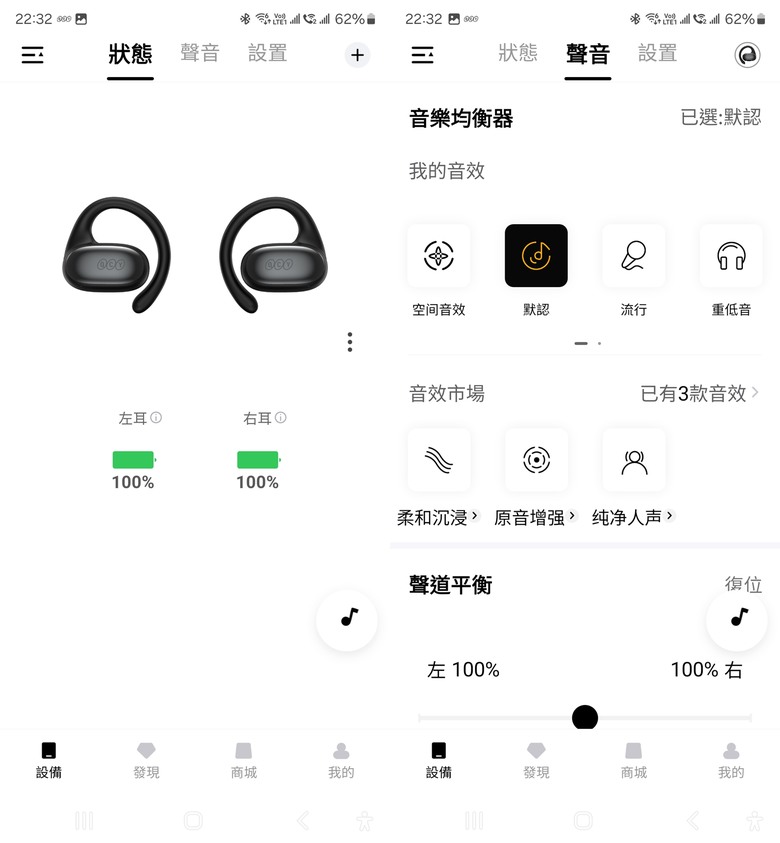Tap the right ear info toggle
Screen dimensions: 780x843
coord(279,418)
